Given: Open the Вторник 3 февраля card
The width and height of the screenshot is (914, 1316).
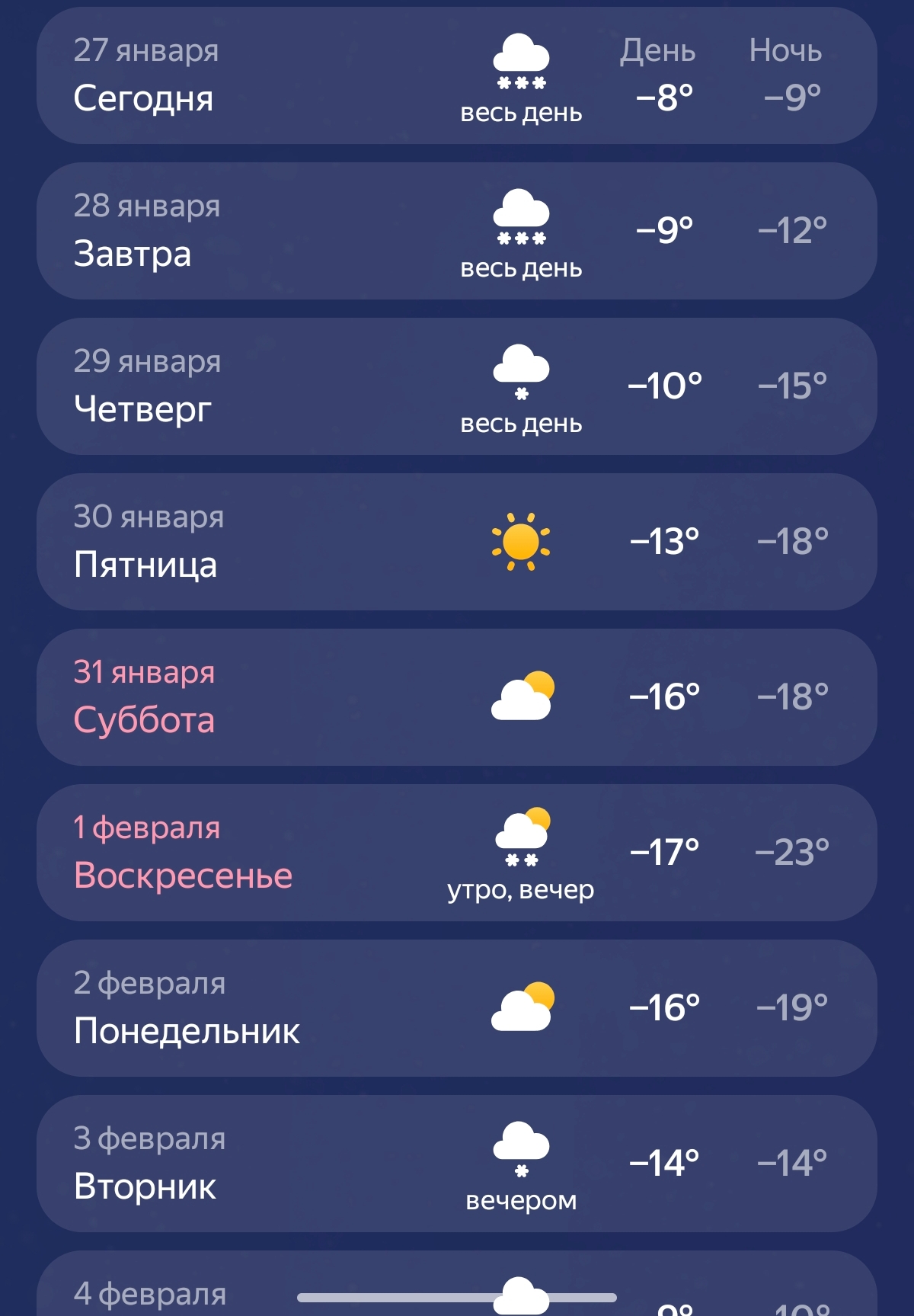Looking at the screenshot, I should point(457,1164).
